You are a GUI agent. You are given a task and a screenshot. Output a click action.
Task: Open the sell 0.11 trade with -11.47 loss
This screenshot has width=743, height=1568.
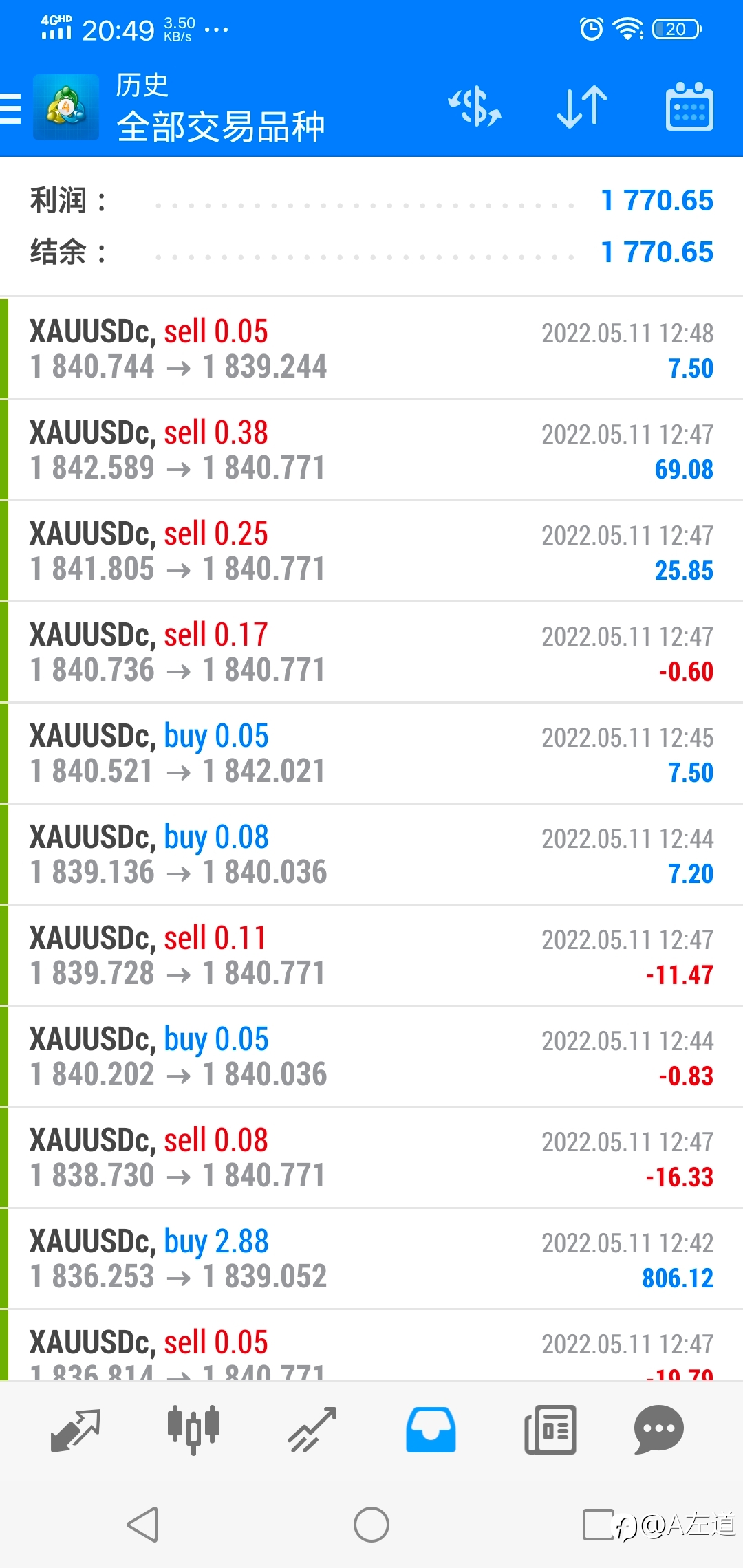371,956
